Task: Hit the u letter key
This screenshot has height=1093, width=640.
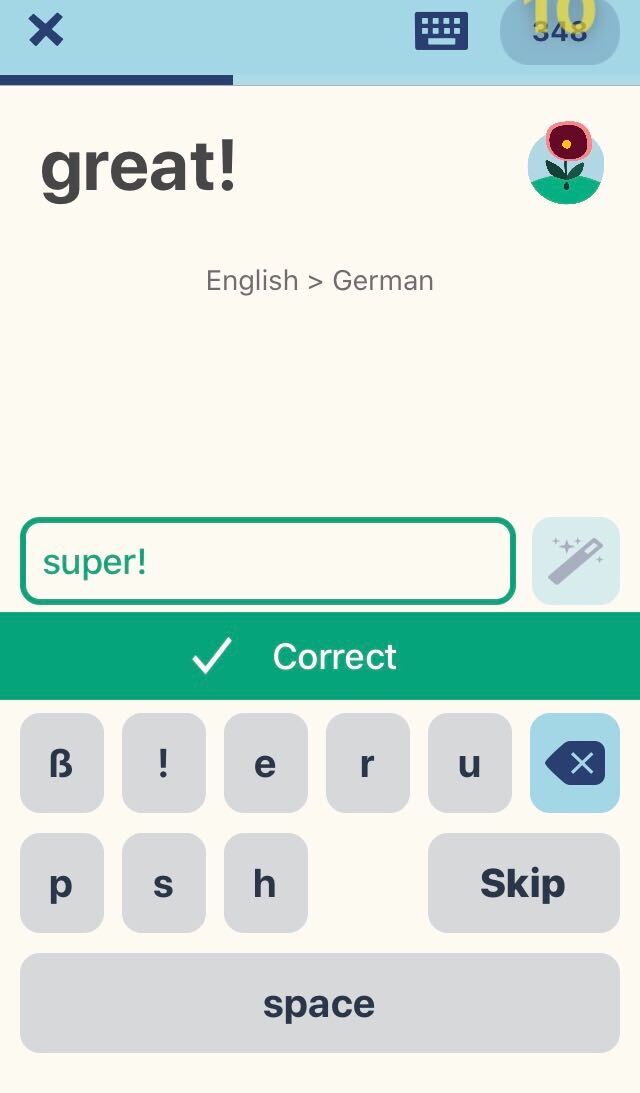Action: tap(470, 763)
